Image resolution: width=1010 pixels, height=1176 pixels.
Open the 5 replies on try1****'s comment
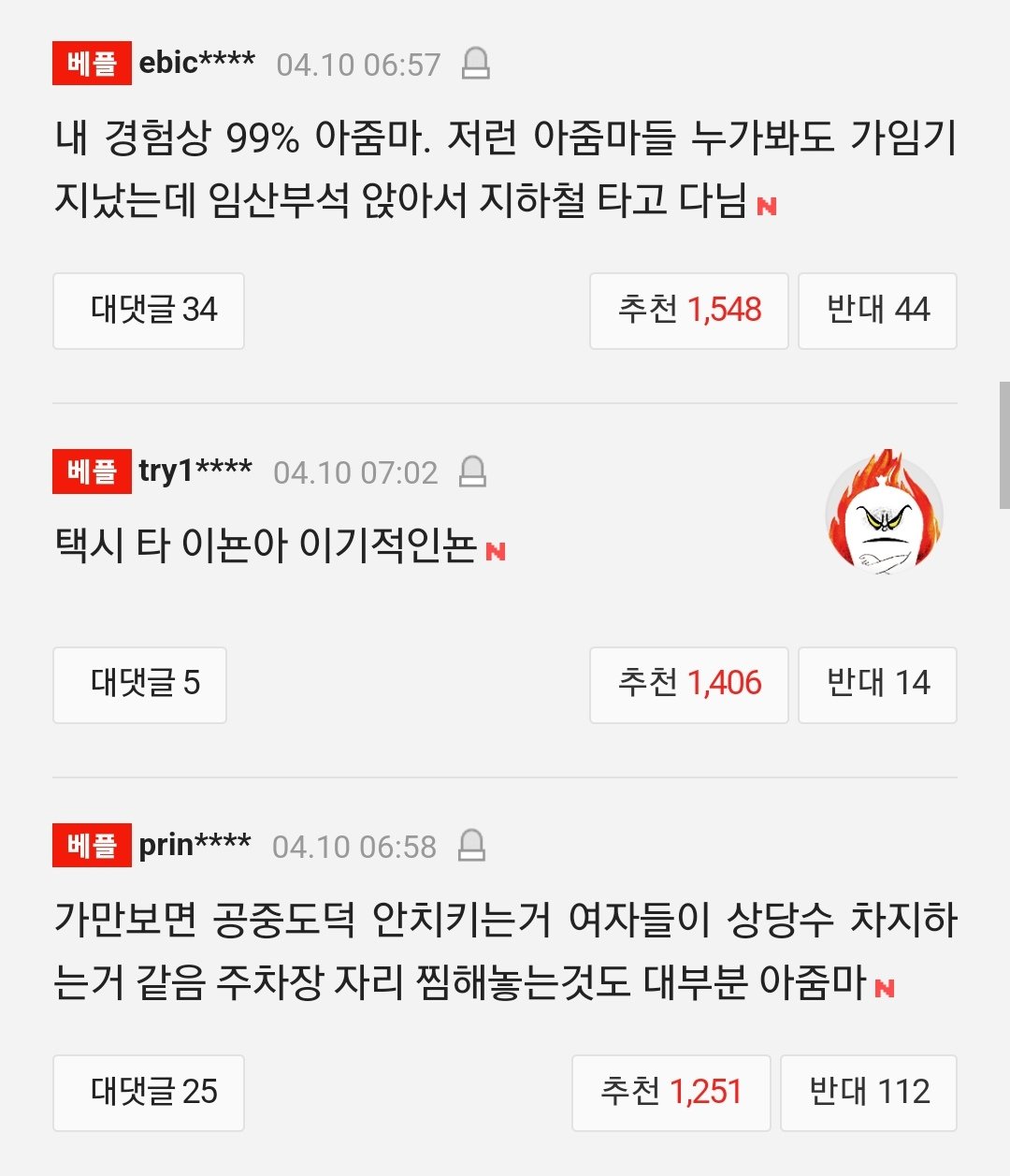tap(140, 684)
